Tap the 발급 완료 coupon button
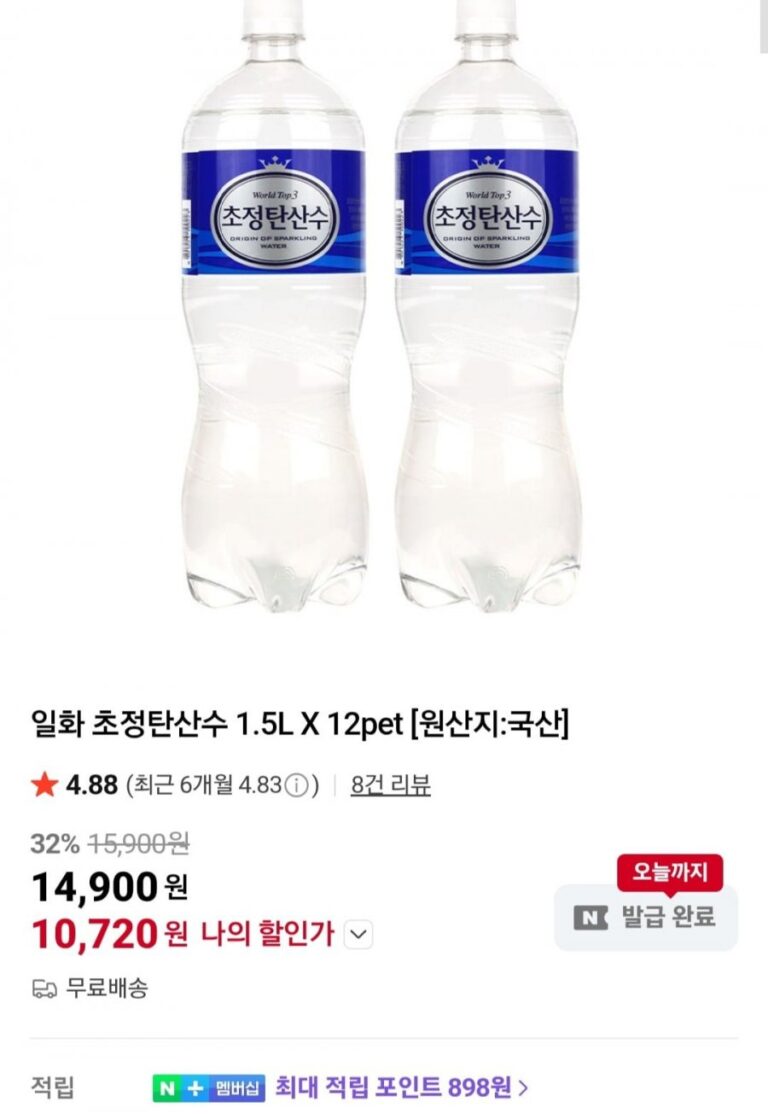This screenshot has height=1114, width=768. point(646,917)
